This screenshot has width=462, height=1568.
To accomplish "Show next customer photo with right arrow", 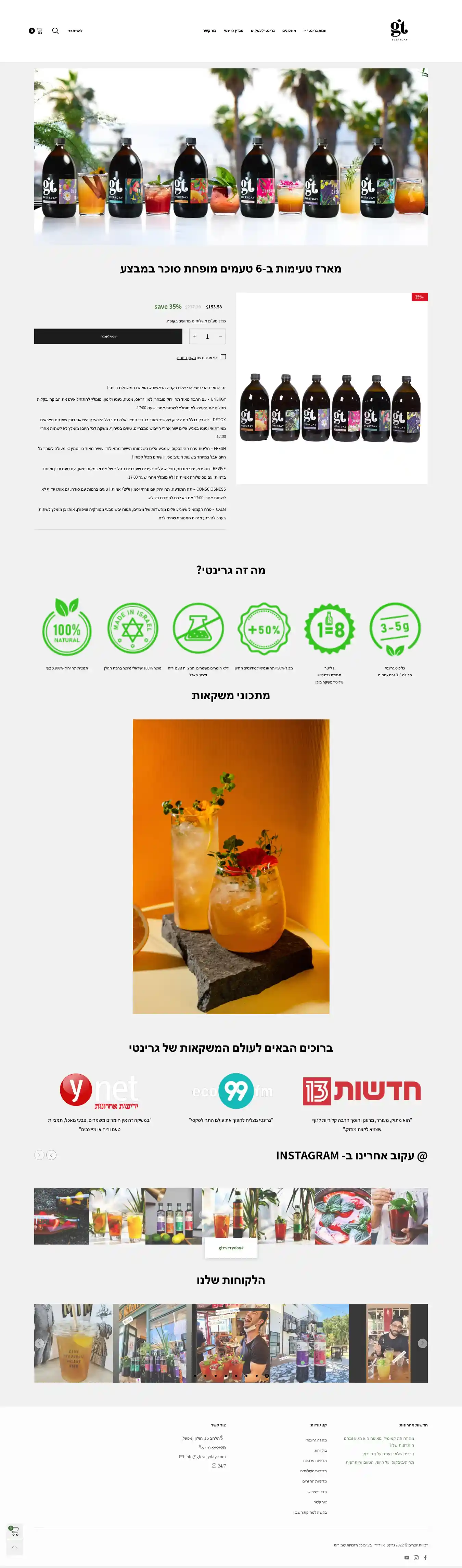I will pyautogui.click(x=422, y=1343).
